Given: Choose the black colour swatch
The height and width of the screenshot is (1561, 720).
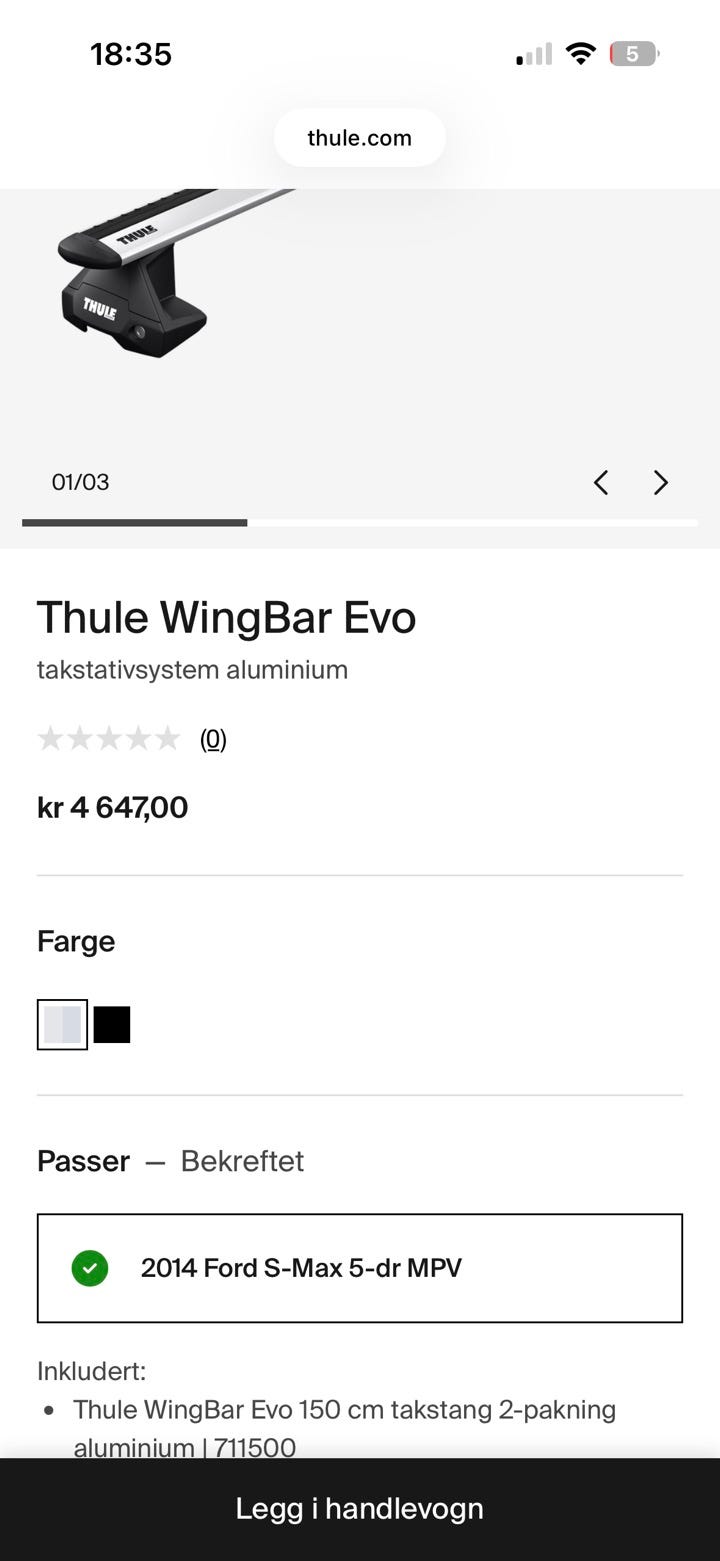Looking at the screenshot, I should [112, 1025].
